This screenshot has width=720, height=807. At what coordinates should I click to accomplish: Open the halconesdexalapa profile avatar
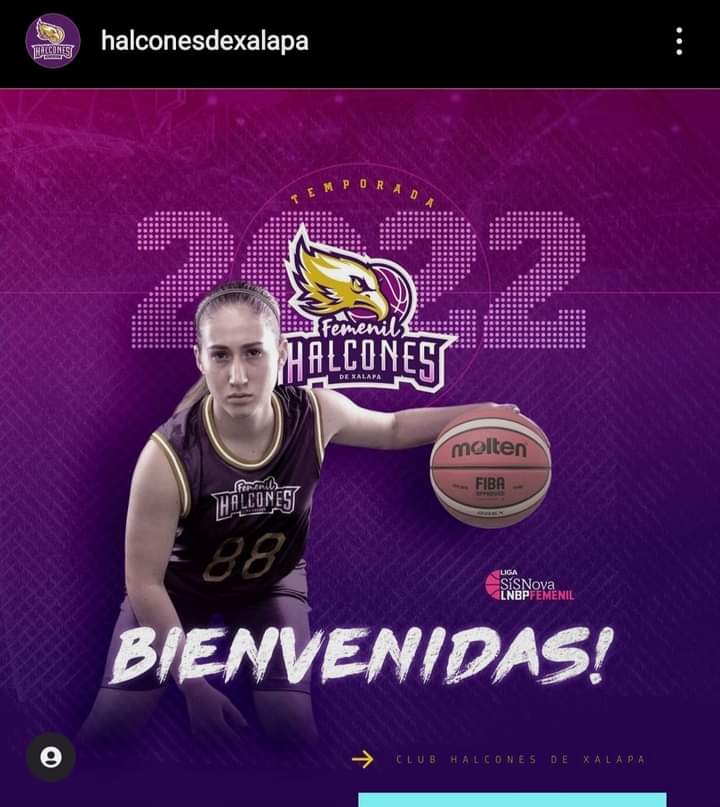[x=52, y=42]
